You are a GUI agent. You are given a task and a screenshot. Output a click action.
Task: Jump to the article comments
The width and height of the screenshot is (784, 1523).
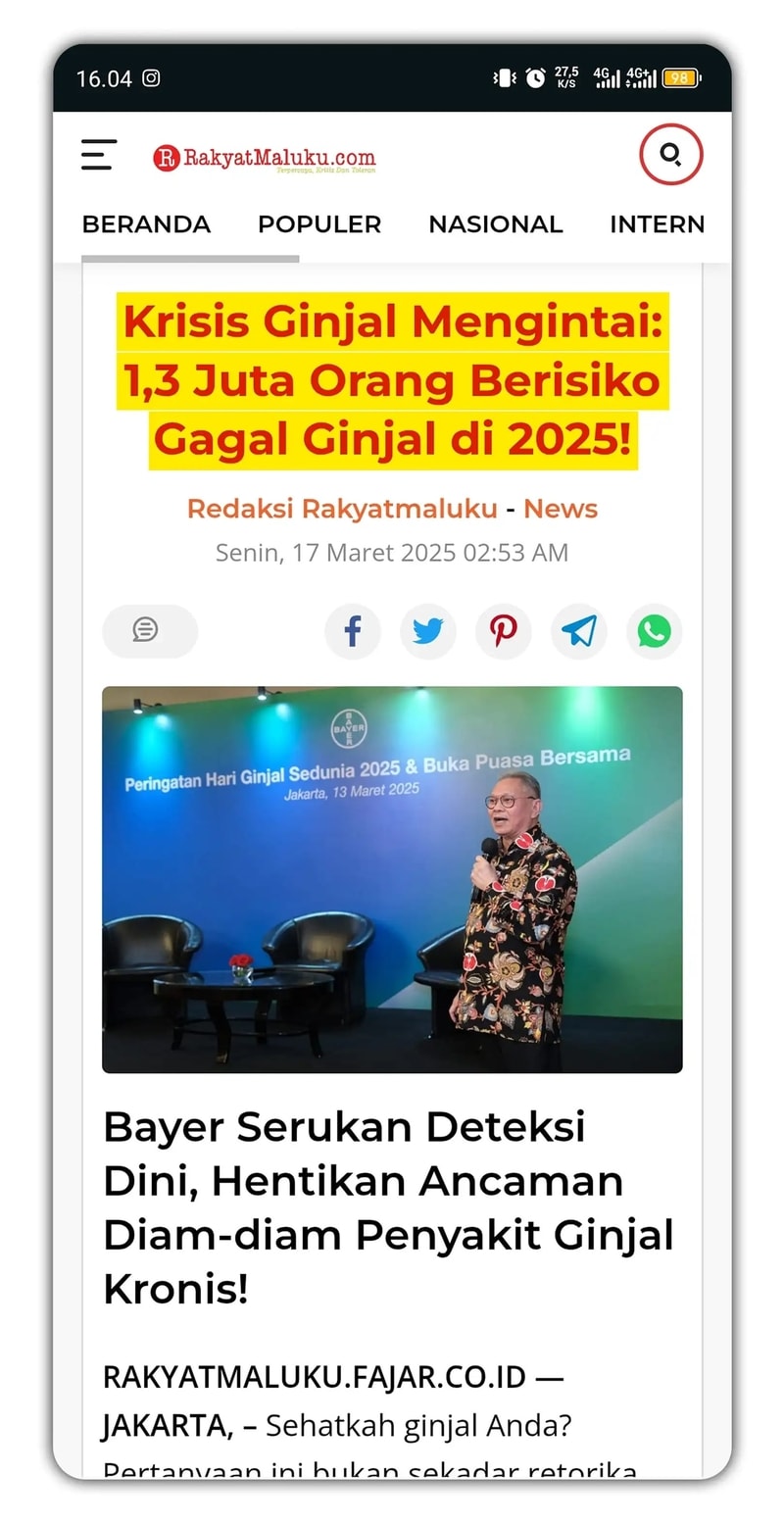pyautogui.click(x=149, y=630)
